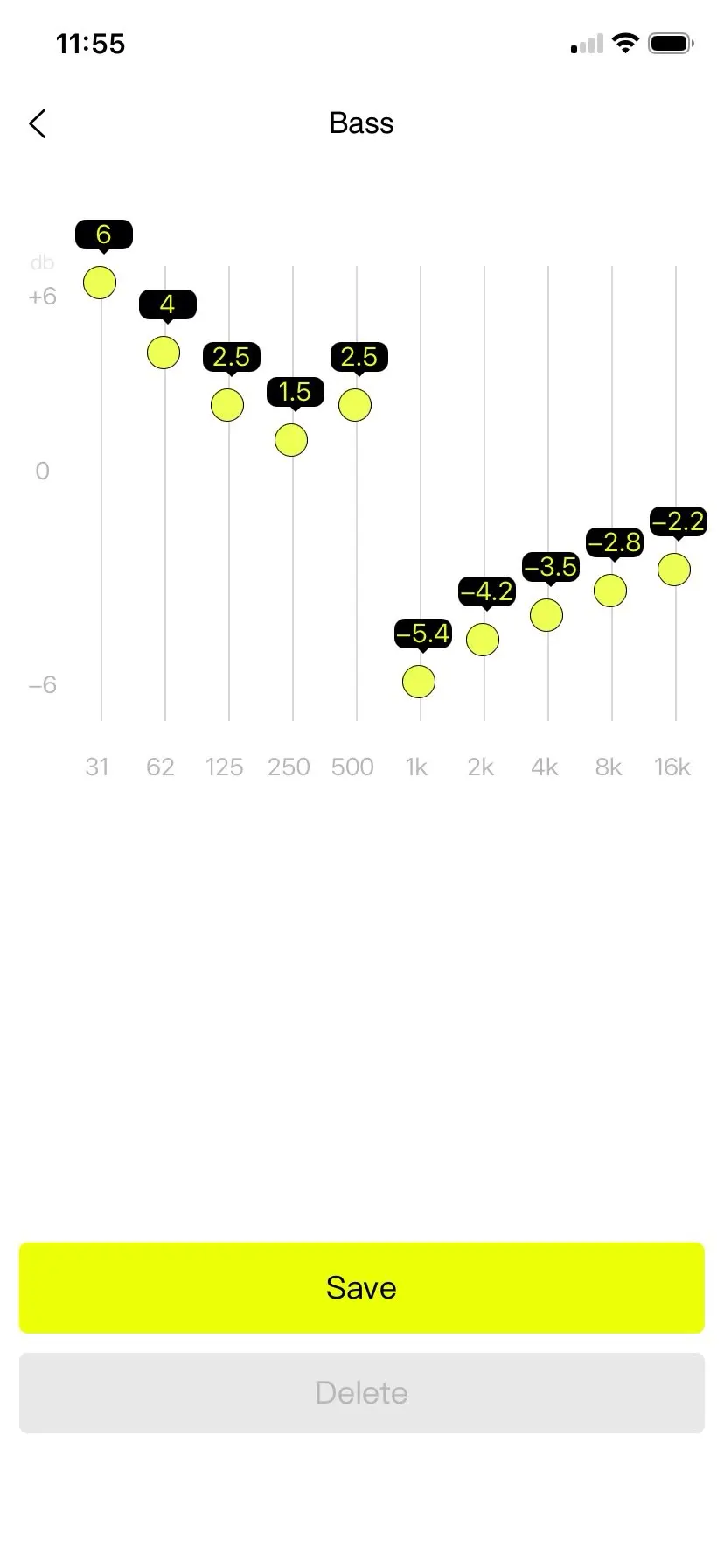Go back using the top-left arrow
724x1568 pixels.
[x=38, y=124]
